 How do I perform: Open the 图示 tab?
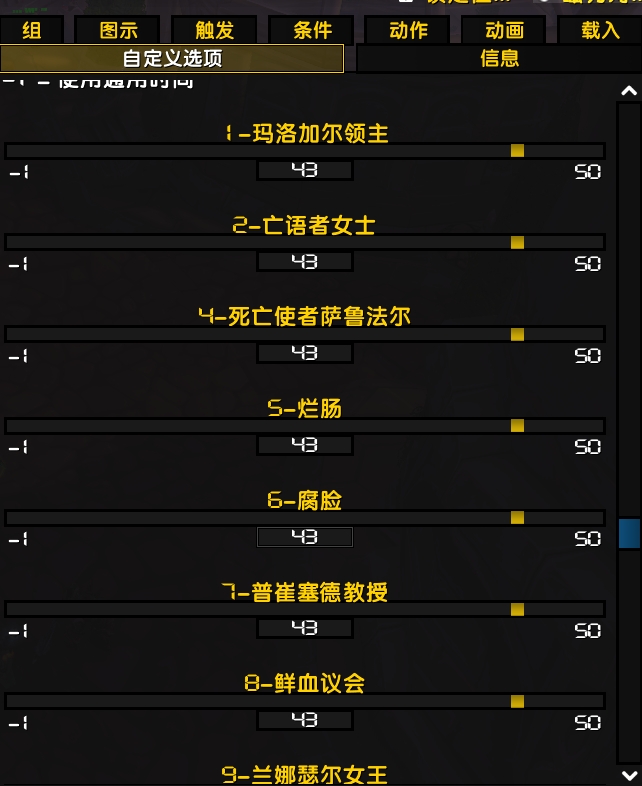[118, 31]
